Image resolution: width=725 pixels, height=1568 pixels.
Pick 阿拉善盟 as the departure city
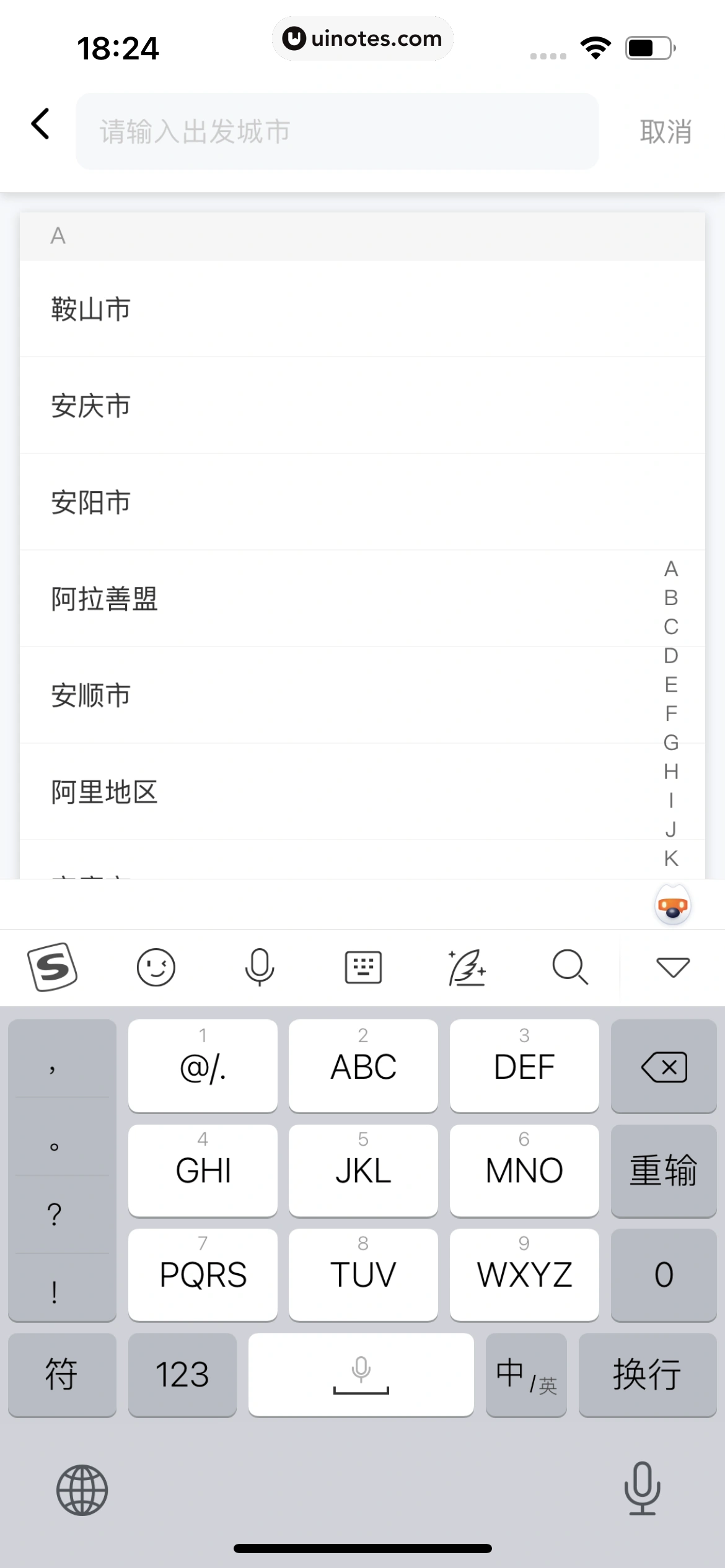point(104,599)
